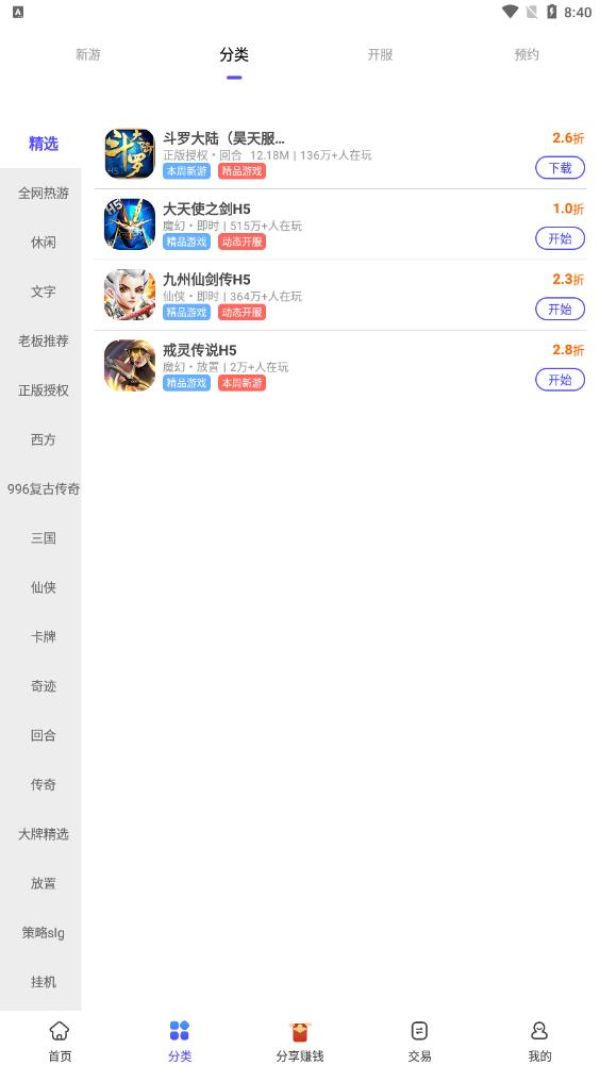This screenshot has width=600, height=1065.
Task: Choose the 休闲 category
Action: tap(43, 242)
